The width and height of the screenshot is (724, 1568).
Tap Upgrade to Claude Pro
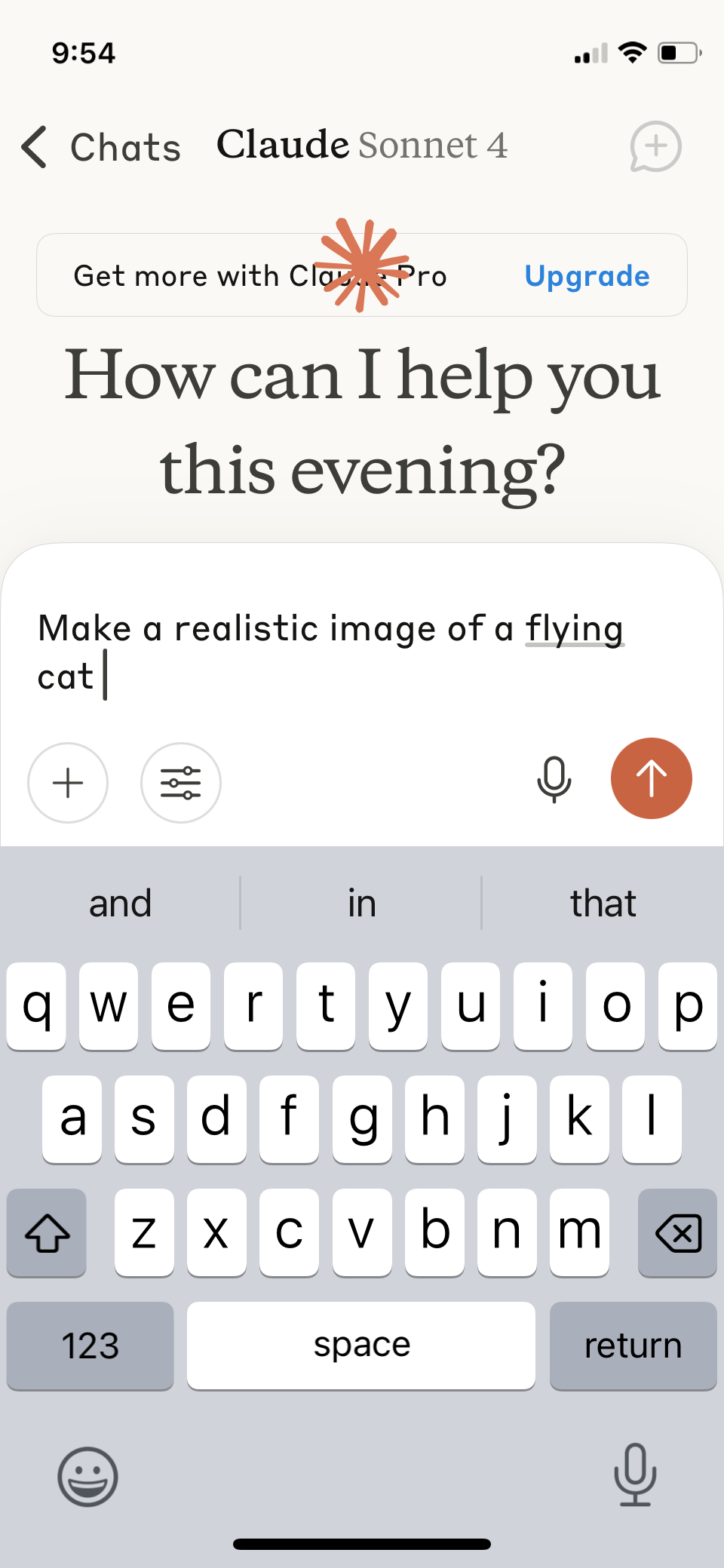pos(587,276)
